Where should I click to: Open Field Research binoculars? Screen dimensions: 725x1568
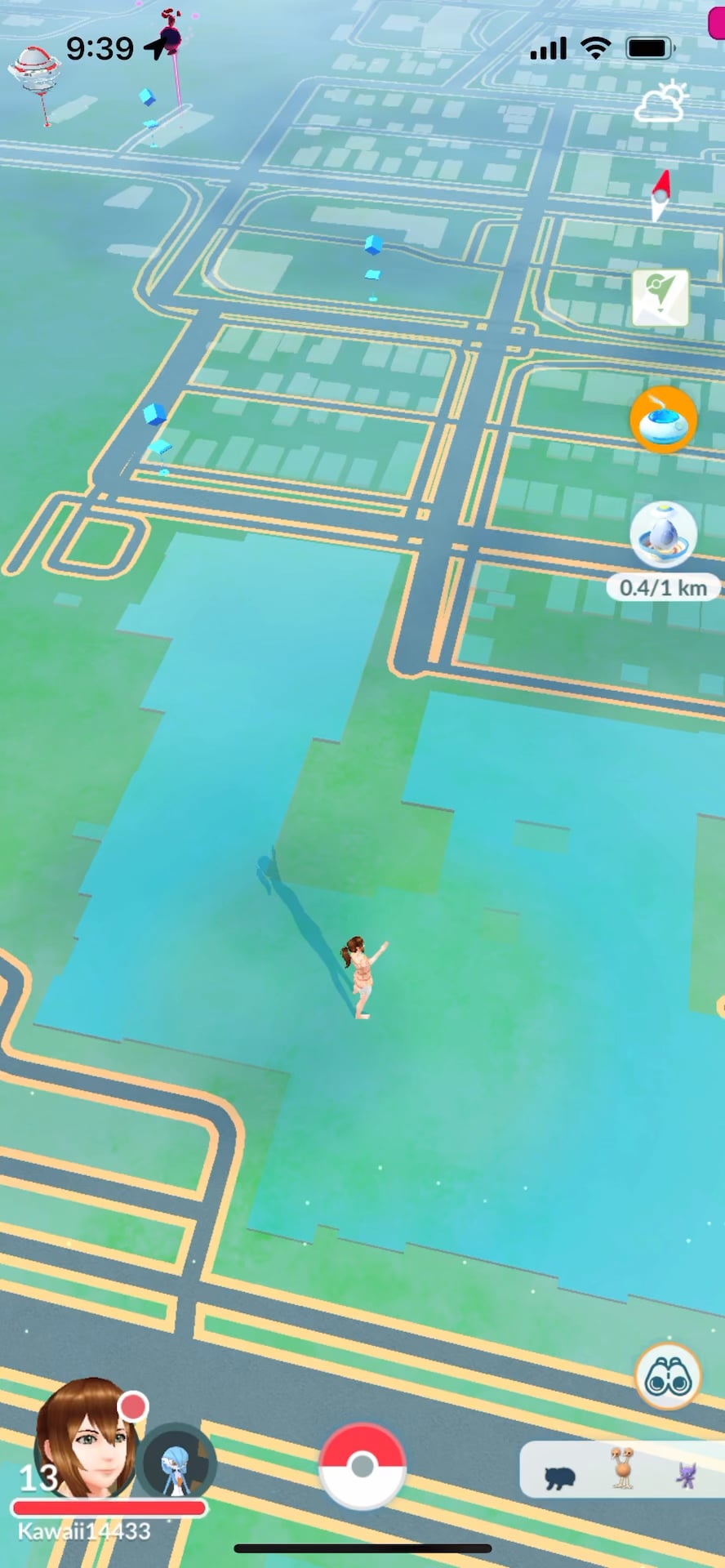(x=668, y=1378)
